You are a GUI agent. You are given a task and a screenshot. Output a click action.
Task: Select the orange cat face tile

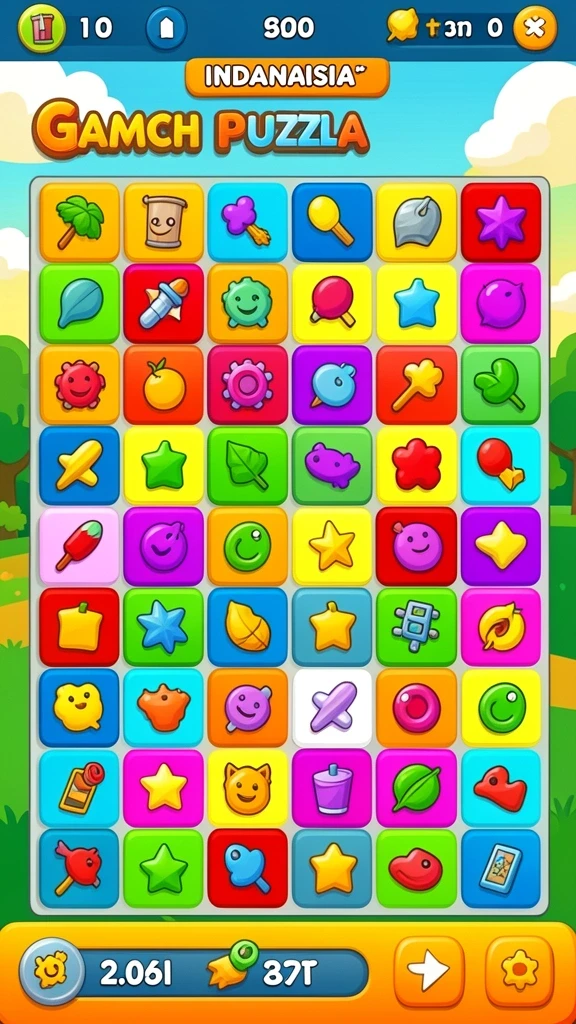248,789
